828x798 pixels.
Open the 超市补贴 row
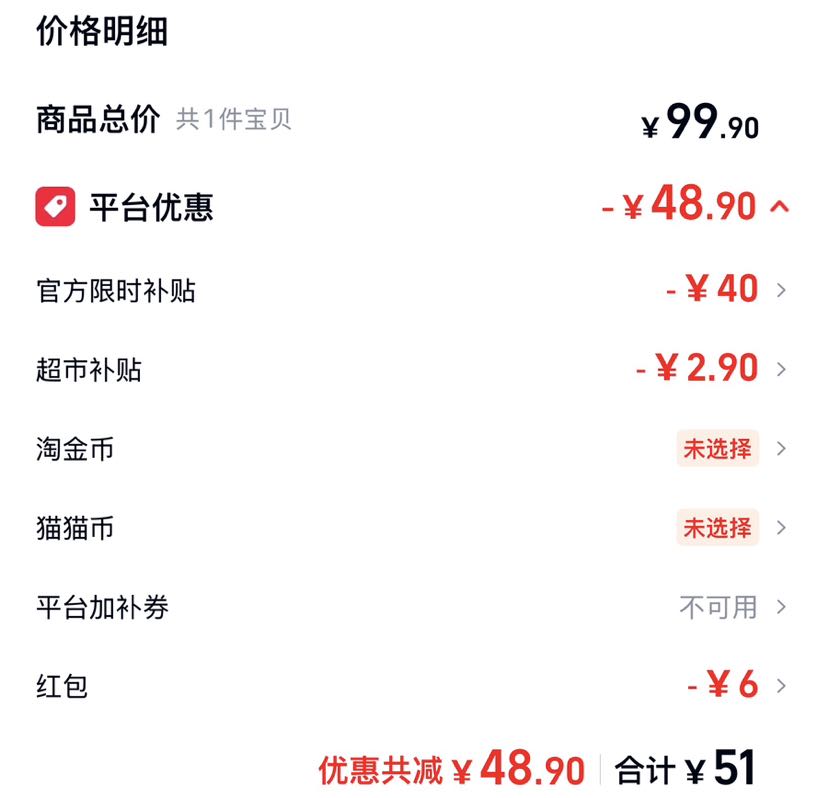412,369
